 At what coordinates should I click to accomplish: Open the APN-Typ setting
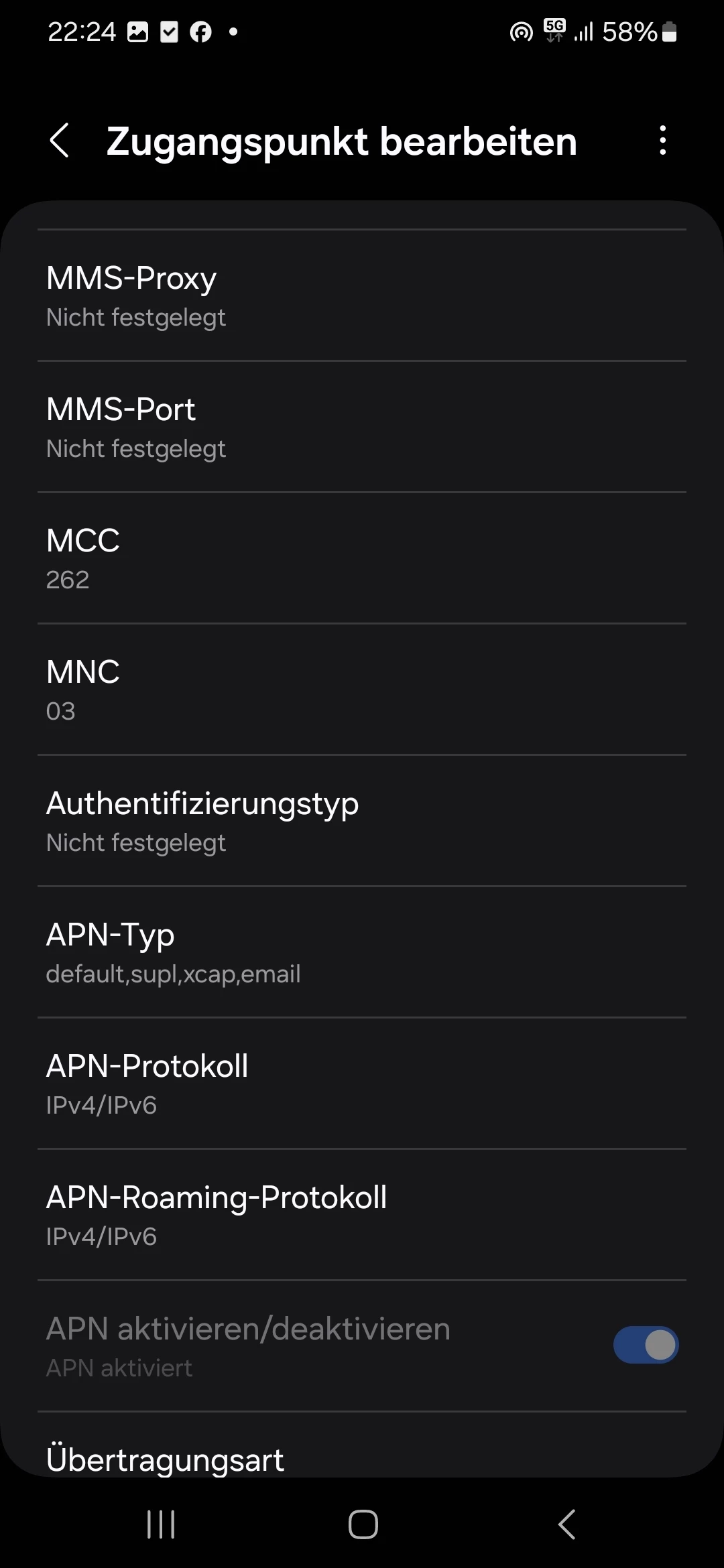tap(362, 952)
